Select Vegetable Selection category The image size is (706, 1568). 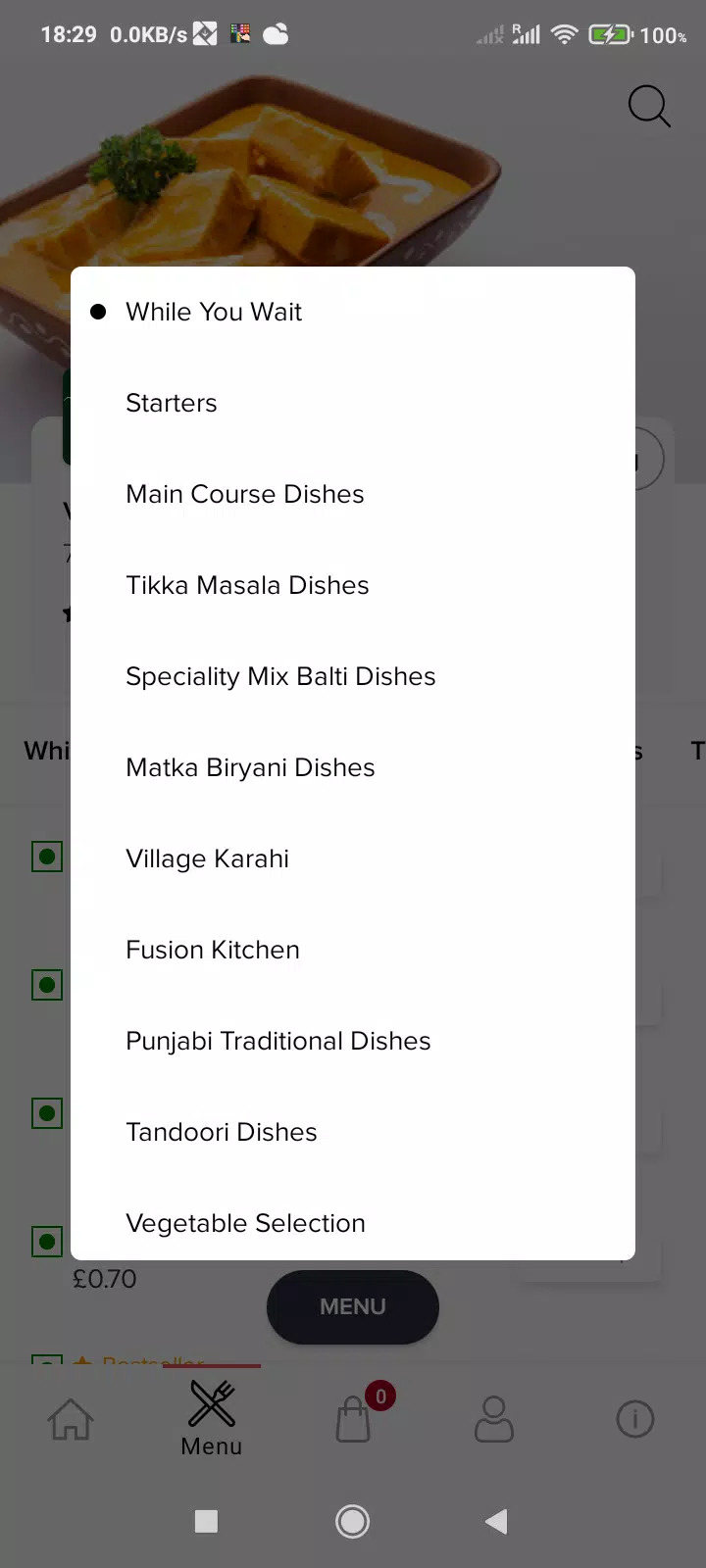click(245, 1223)
